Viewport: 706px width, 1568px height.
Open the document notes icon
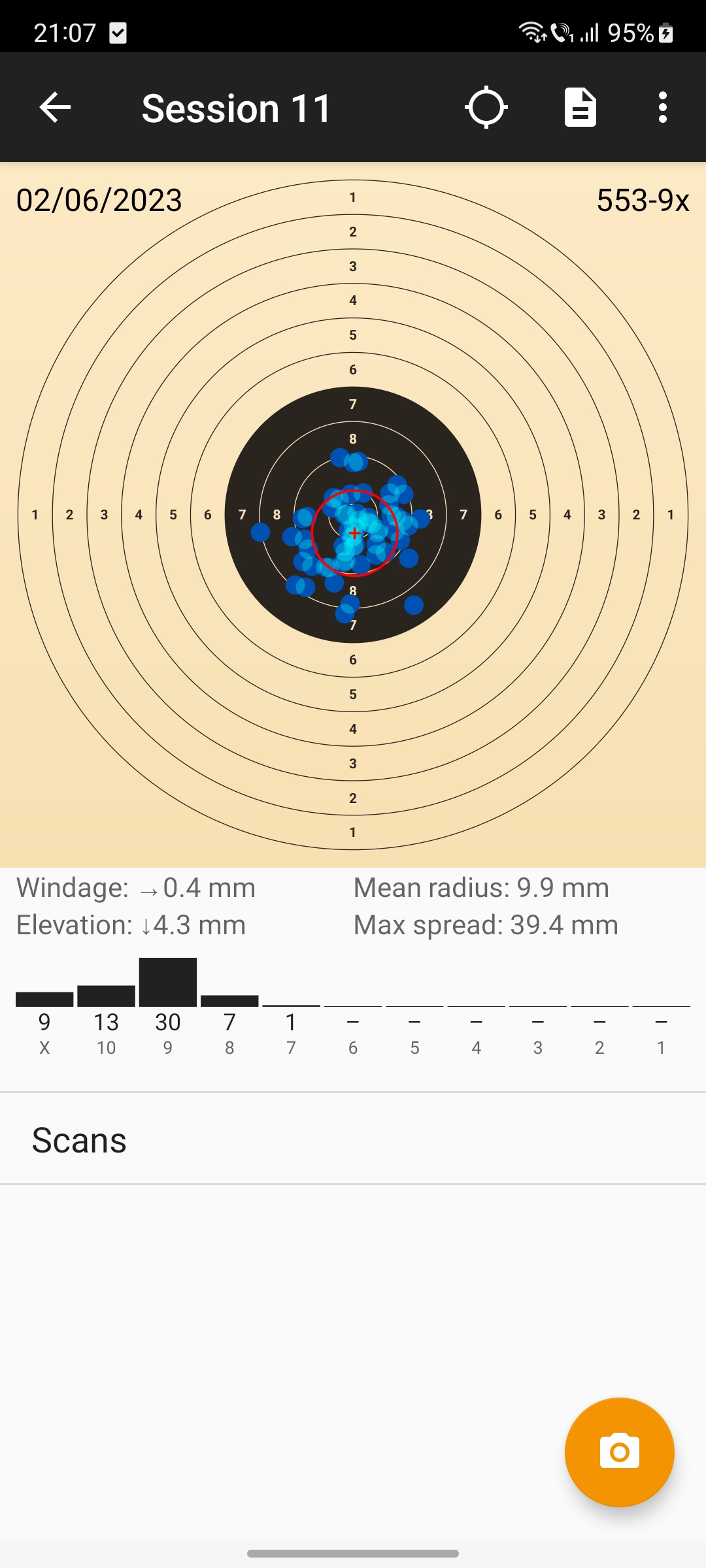(580, 107)
